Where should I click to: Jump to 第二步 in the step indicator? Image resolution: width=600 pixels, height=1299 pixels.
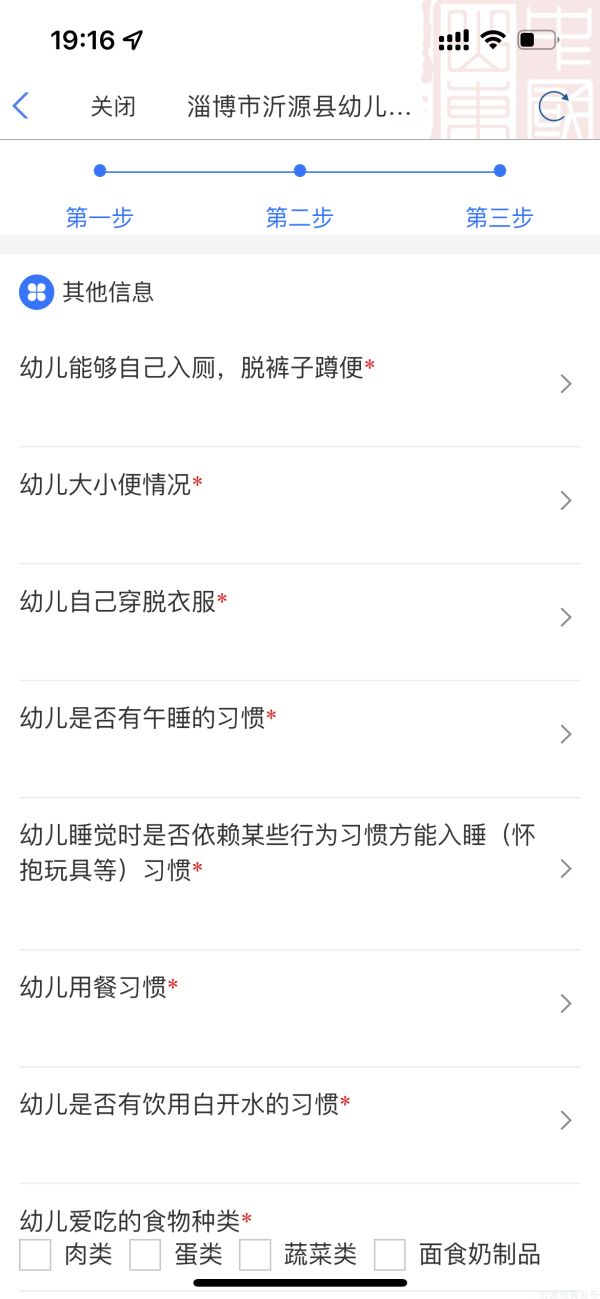point(300,217)
